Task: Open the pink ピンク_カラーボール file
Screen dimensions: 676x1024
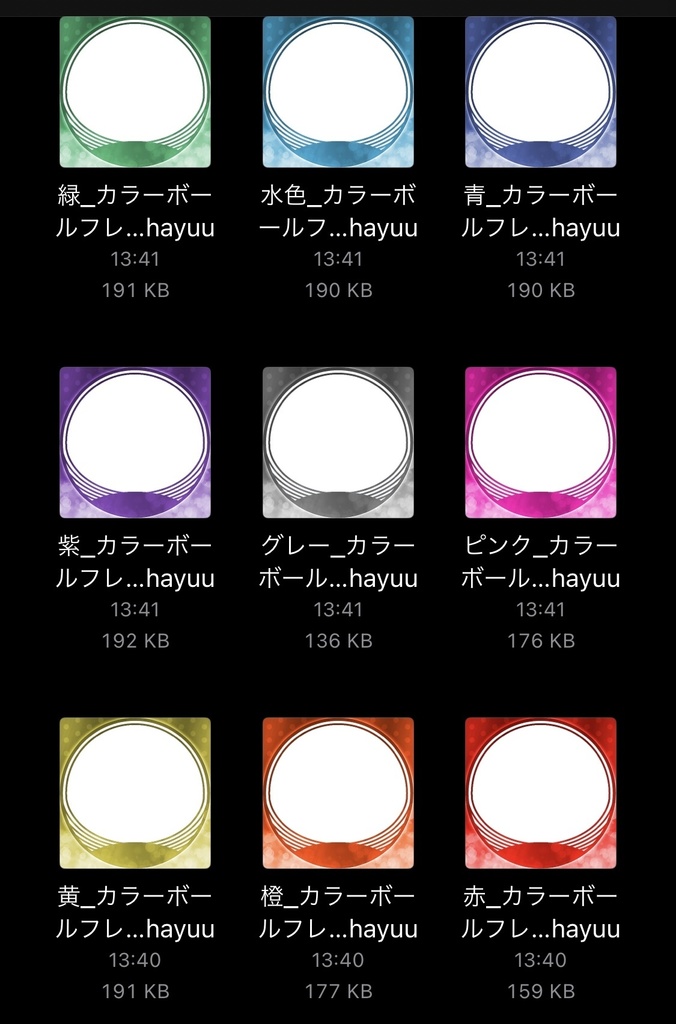Action: pyautogui.click(x=540, y=442)
